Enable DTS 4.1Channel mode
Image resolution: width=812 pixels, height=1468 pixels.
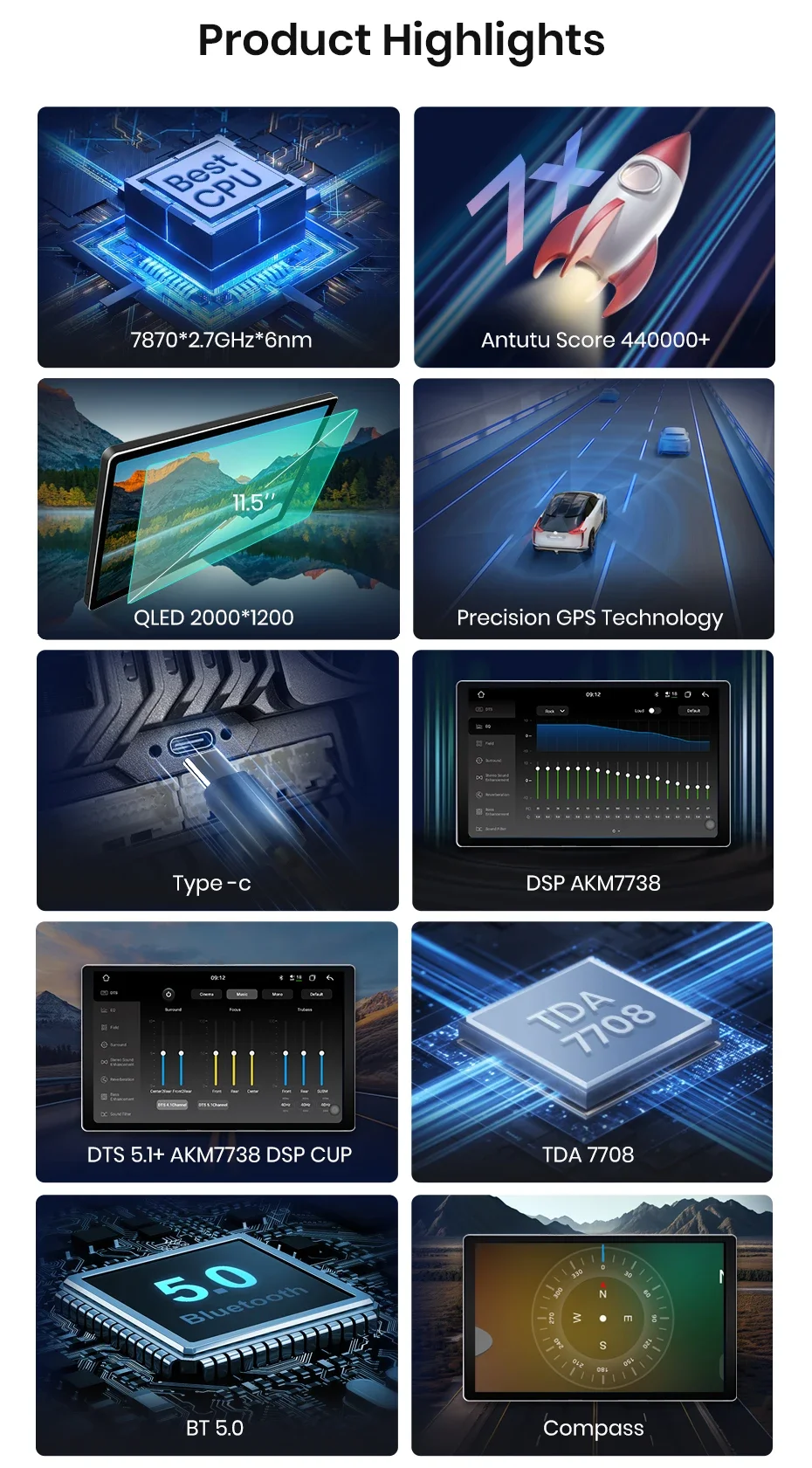coord(172,1104)
